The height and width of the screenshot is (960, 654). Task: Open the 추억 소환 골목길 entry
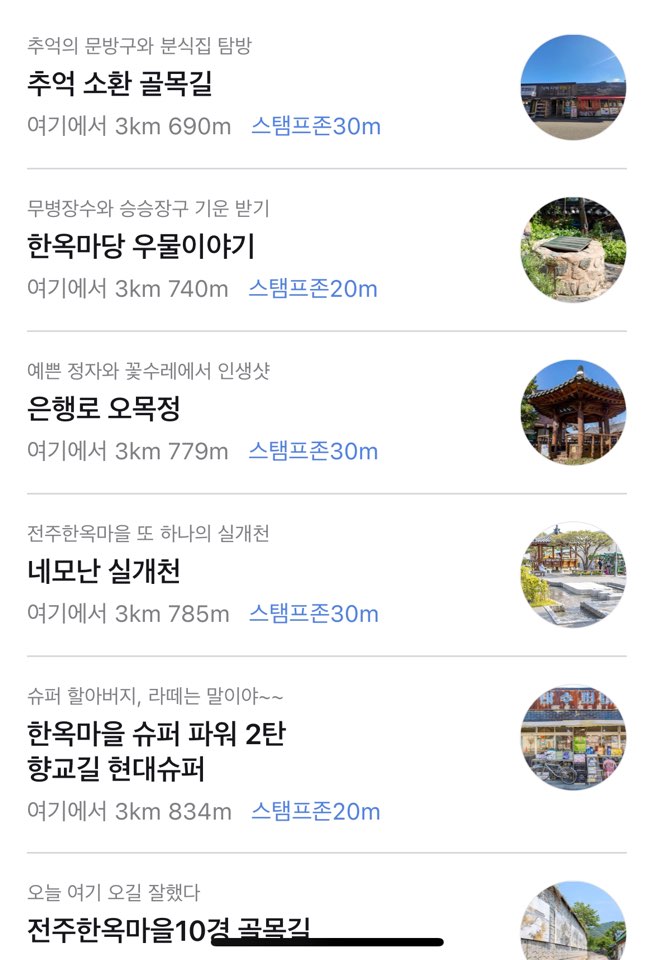click(120, 84)
